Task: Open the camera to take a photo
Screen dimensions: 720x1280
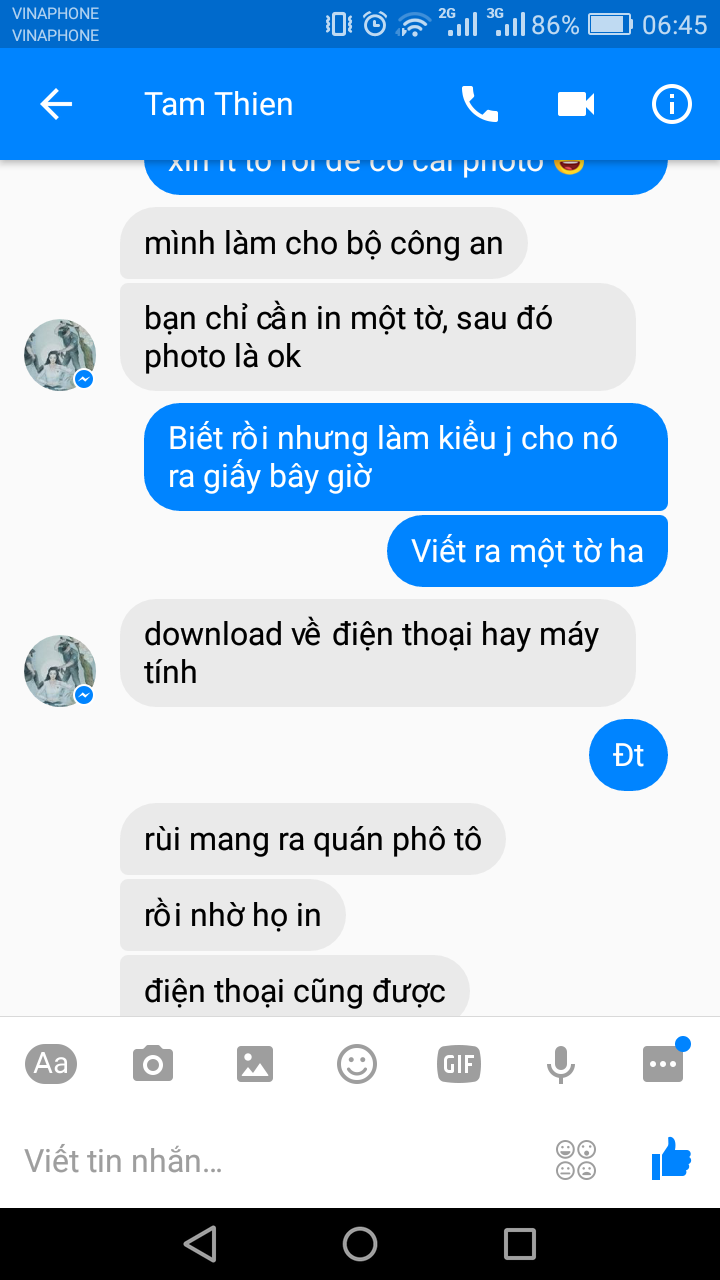Action: coord(153,1064)
